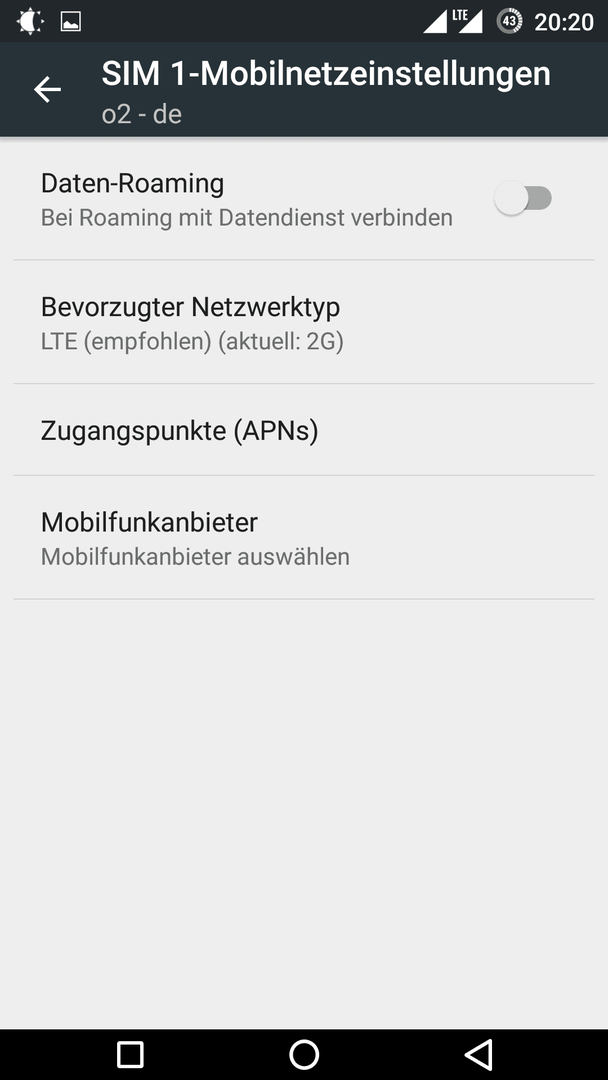Open Zugangspunkte (APNs)
This screenshot has height=1080, width=608.
click(304, 430)
